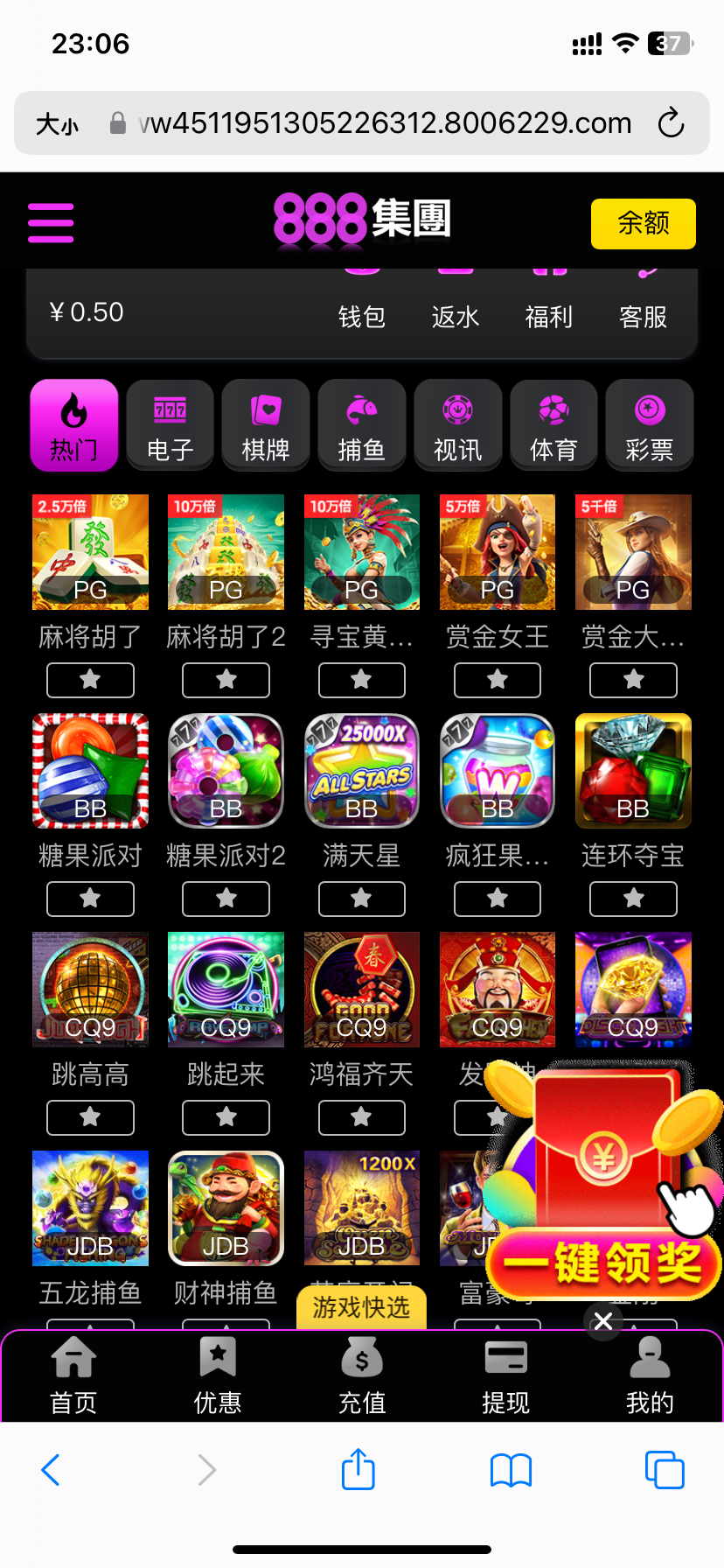Open 返水 rebate shortcut
The width and height of the screenshot is (724, 1568).
(455, 316)
